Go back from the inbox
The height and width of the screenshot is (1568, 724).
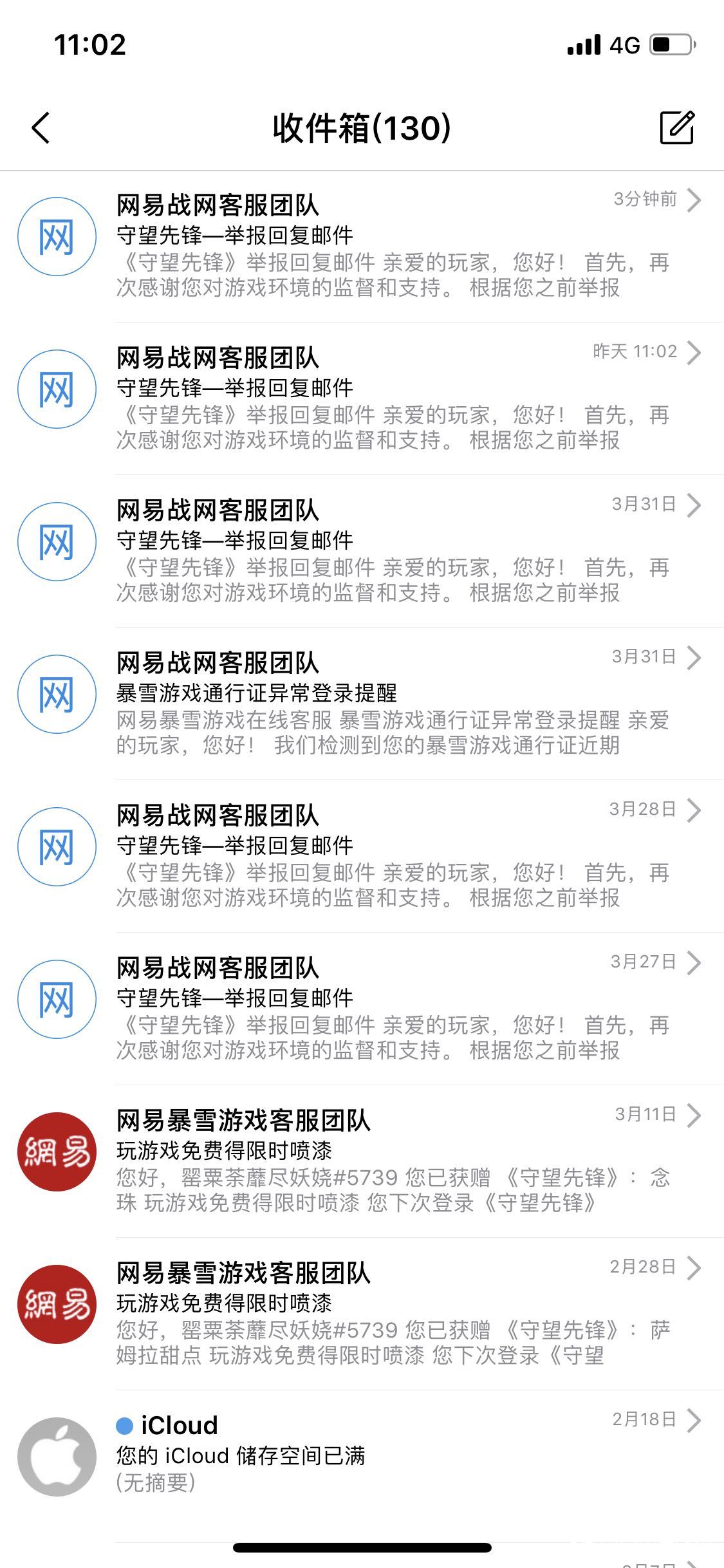coord(41,127)
